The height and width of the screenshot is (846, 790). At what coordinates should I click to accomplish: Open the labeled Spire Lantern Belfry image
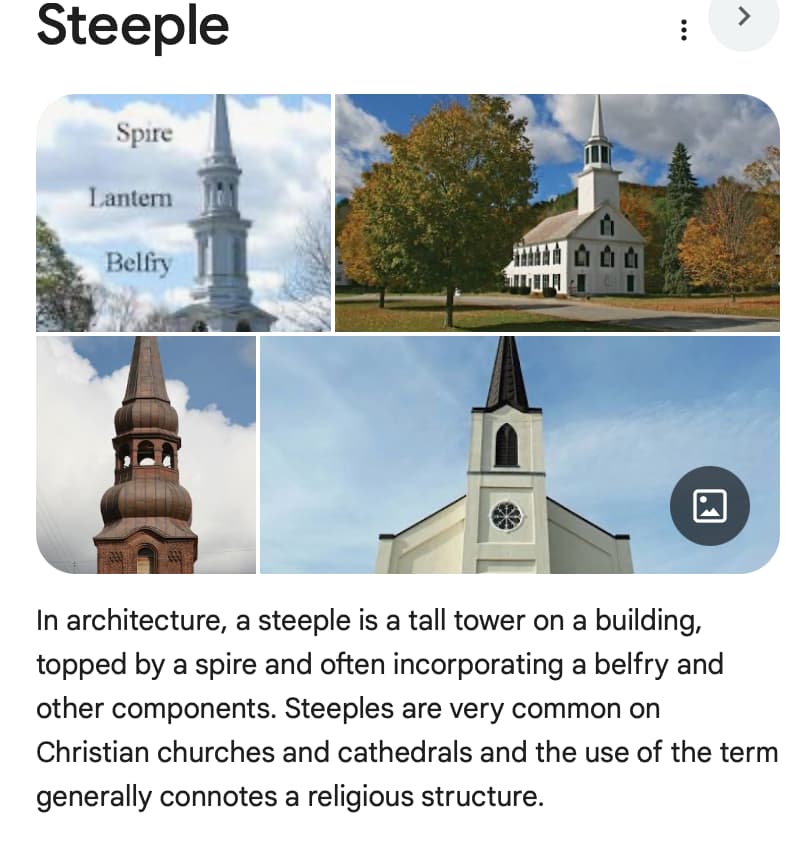[184, 212]
